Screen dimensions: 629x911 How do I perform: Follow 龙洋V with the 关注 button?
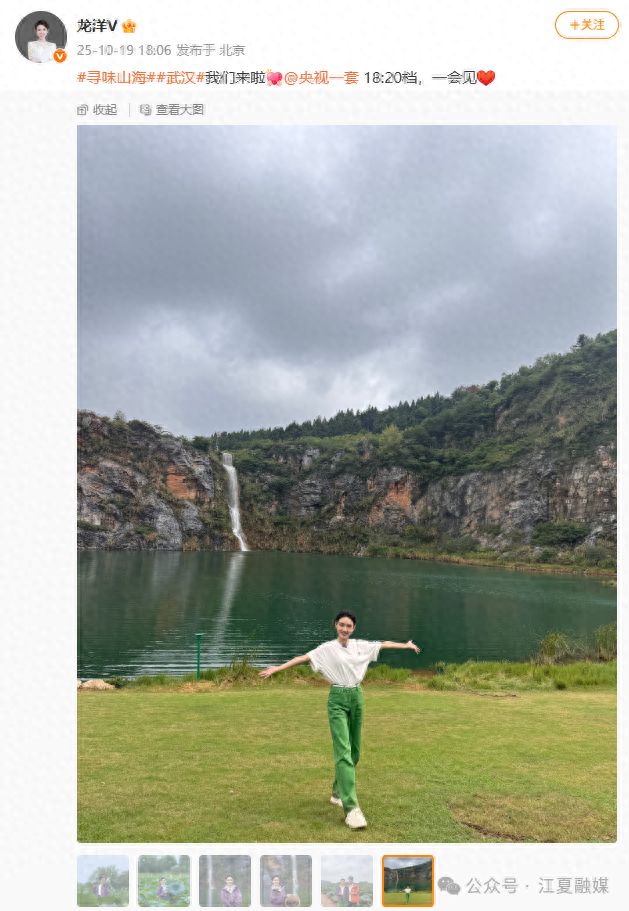[x=587, y=25]
